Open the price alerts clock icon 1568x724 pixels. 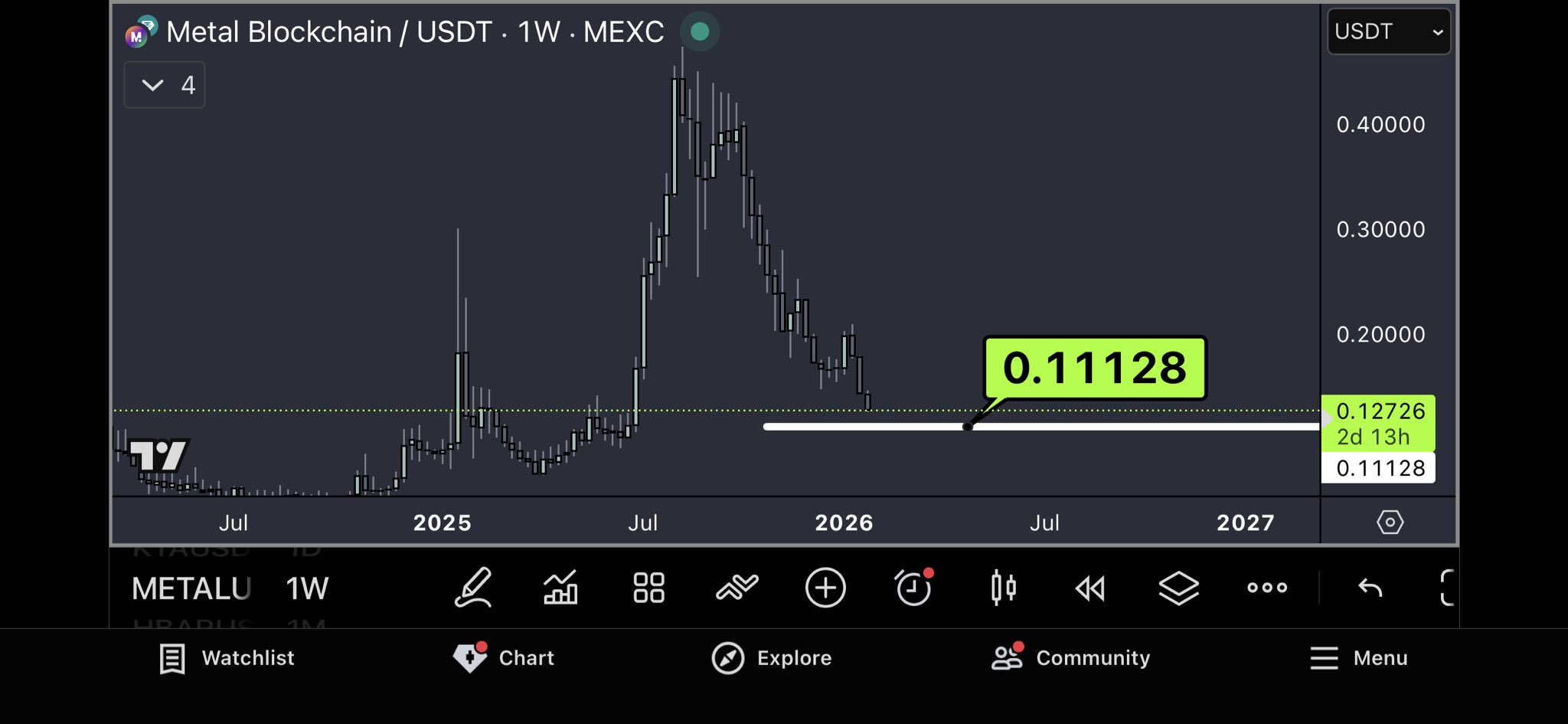click(x=913, y=588)
